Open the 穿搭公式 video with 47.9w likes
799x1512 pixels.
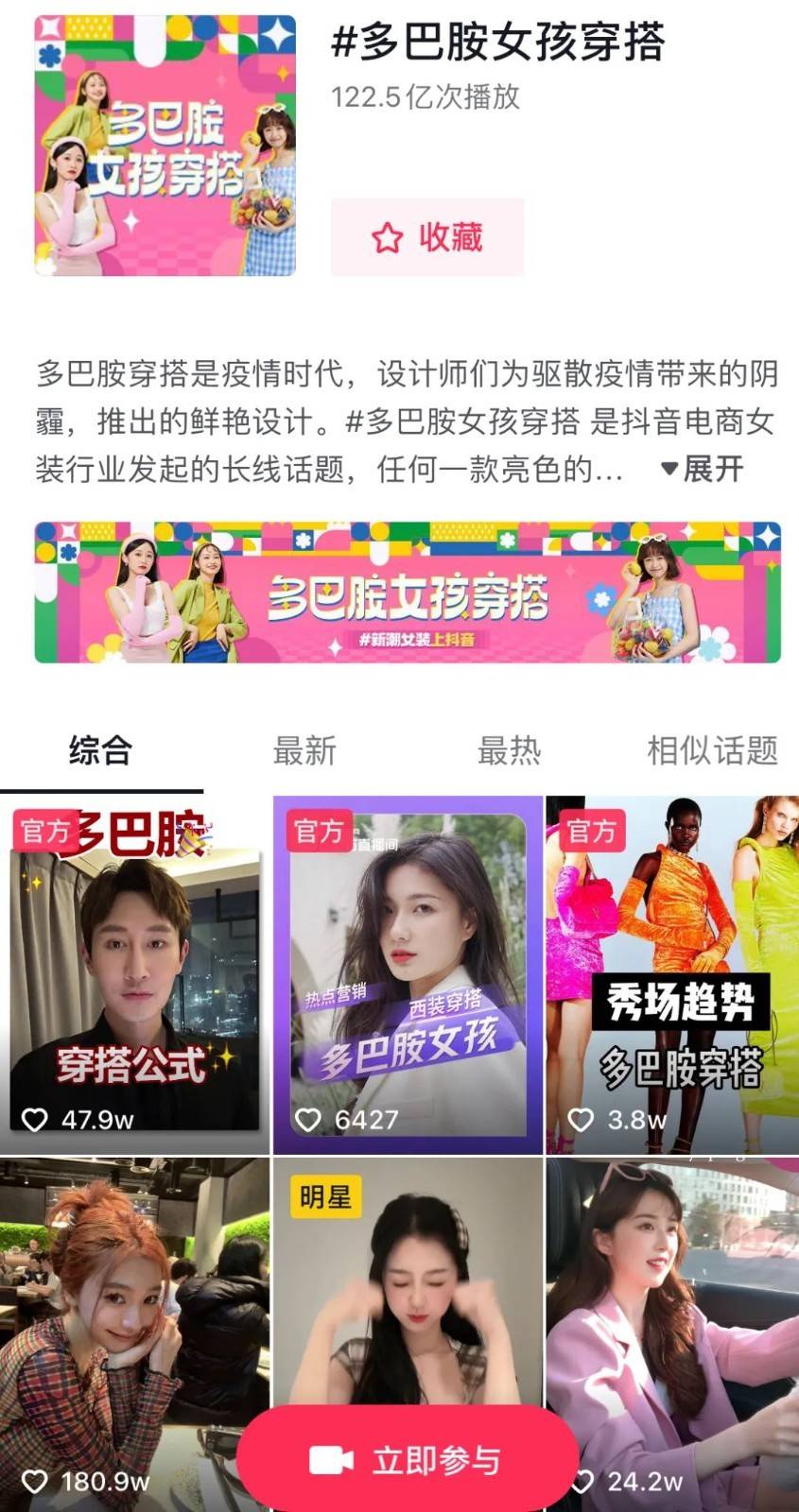pos(134,973)
